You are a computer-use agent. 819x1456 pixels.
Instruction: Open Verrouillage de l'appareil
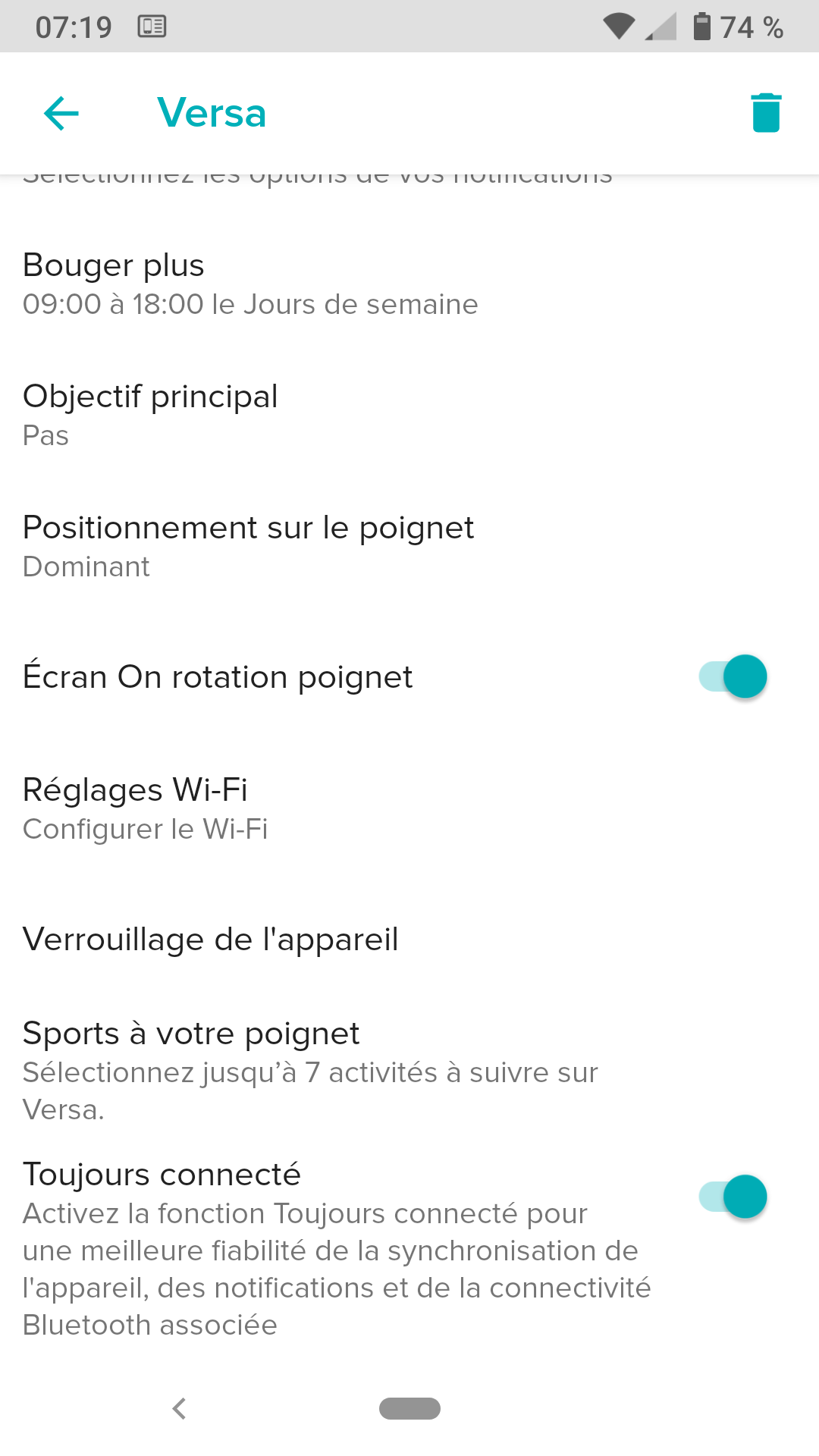click(x=211, y=940)
